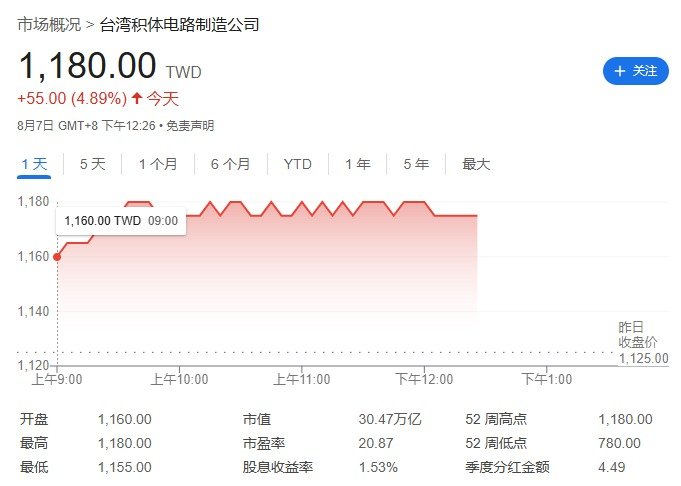Screen dimensions: 681x486
Task: Switch chart to YTD range
Action: [297, 164]
